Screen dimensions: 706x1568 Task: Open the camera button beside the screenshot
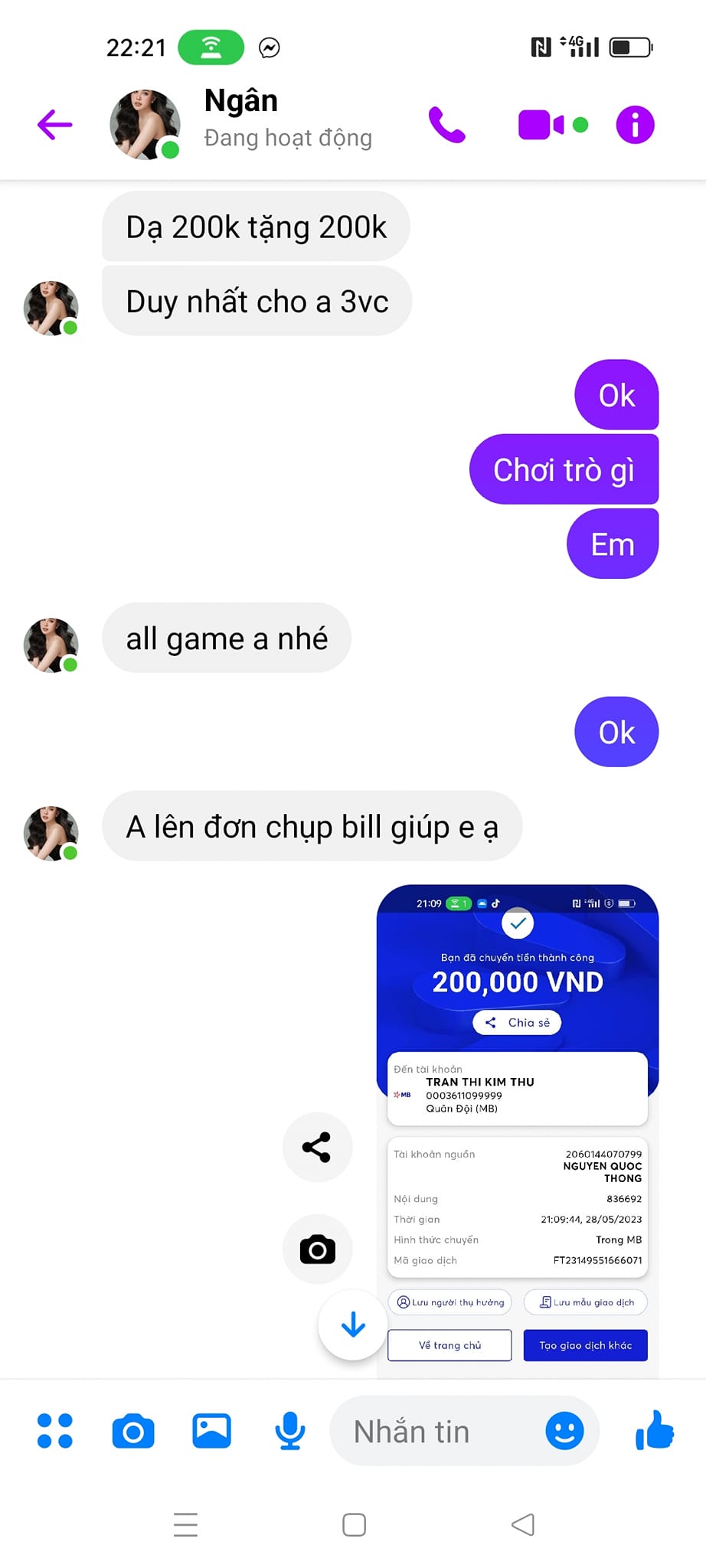[317, 1249]
